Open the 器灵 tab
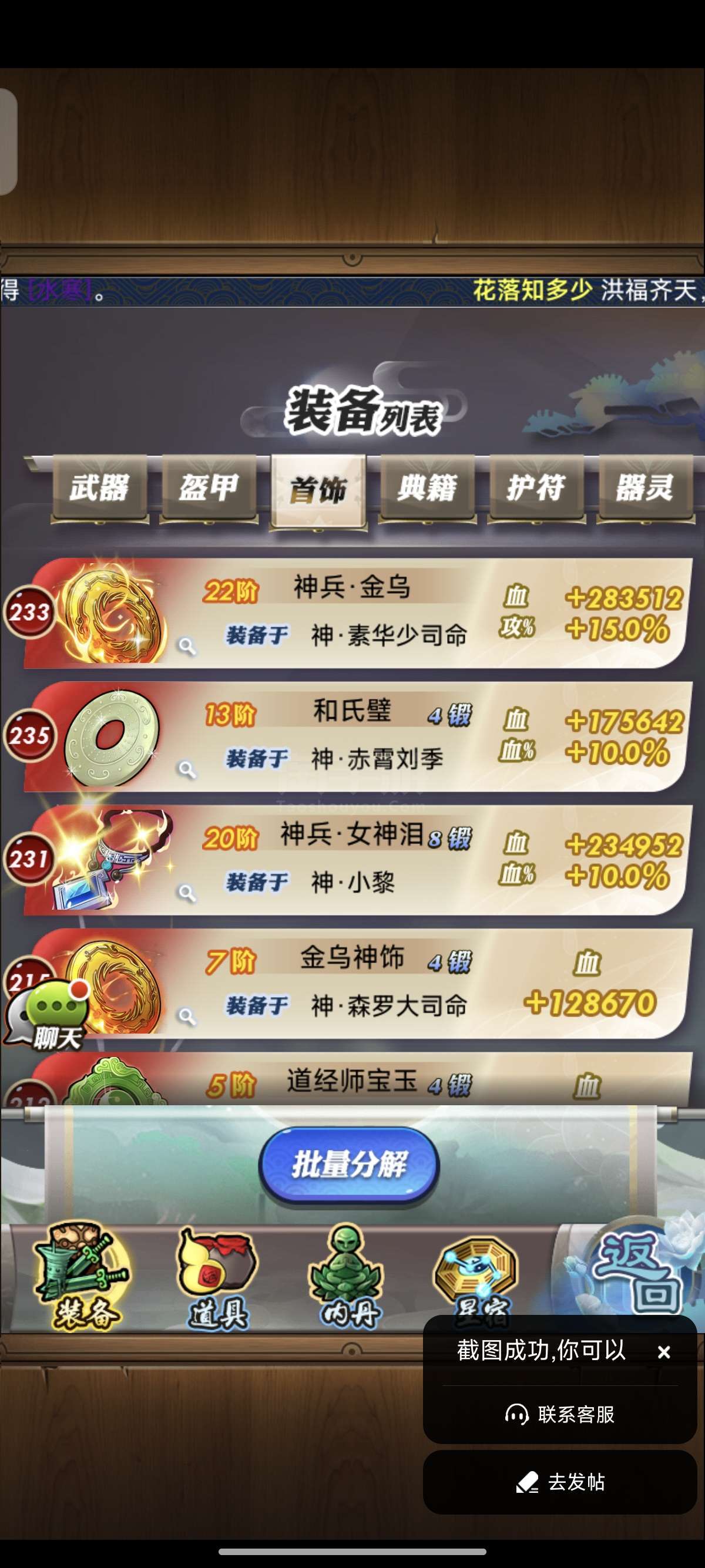 [x=645, y=489]
